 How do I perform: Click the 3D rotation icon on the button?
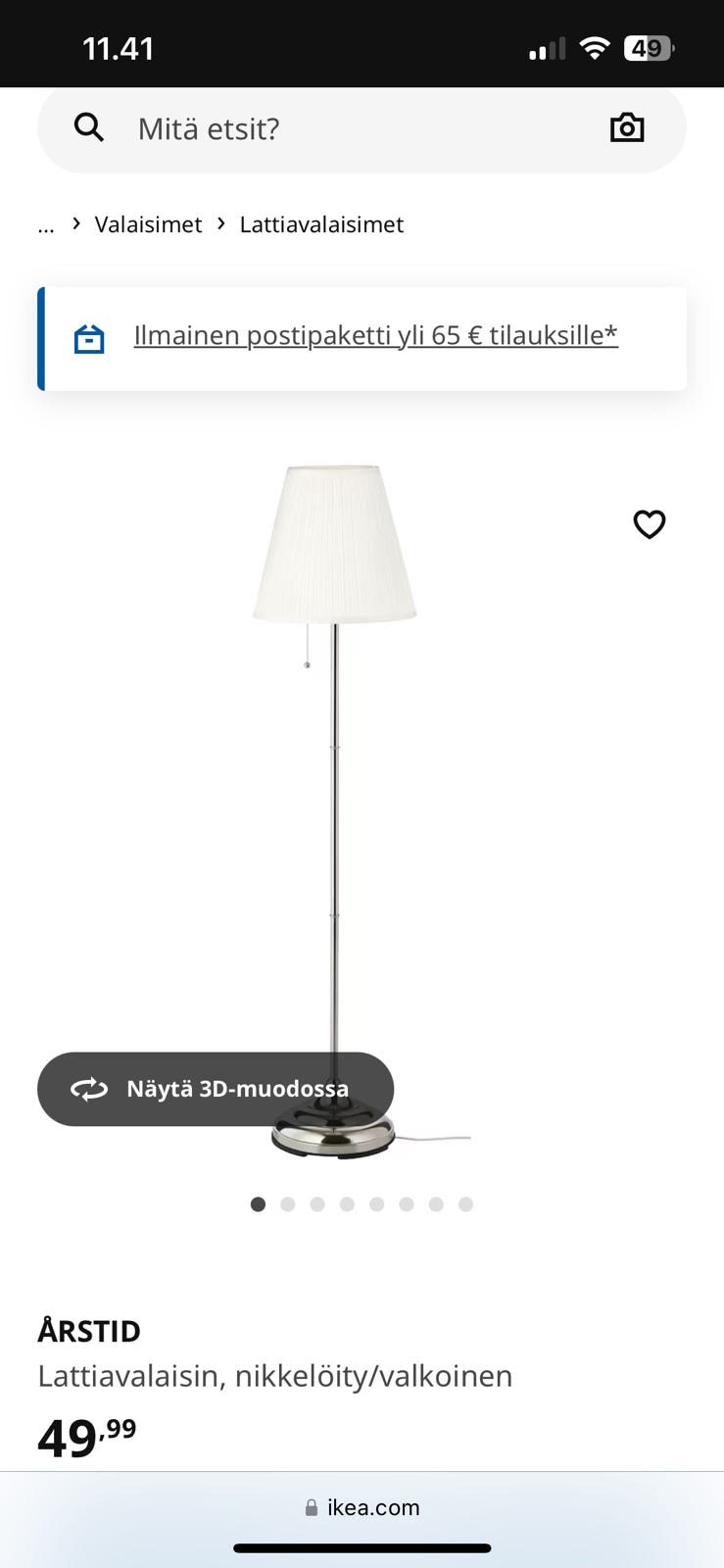(88, 1089)
